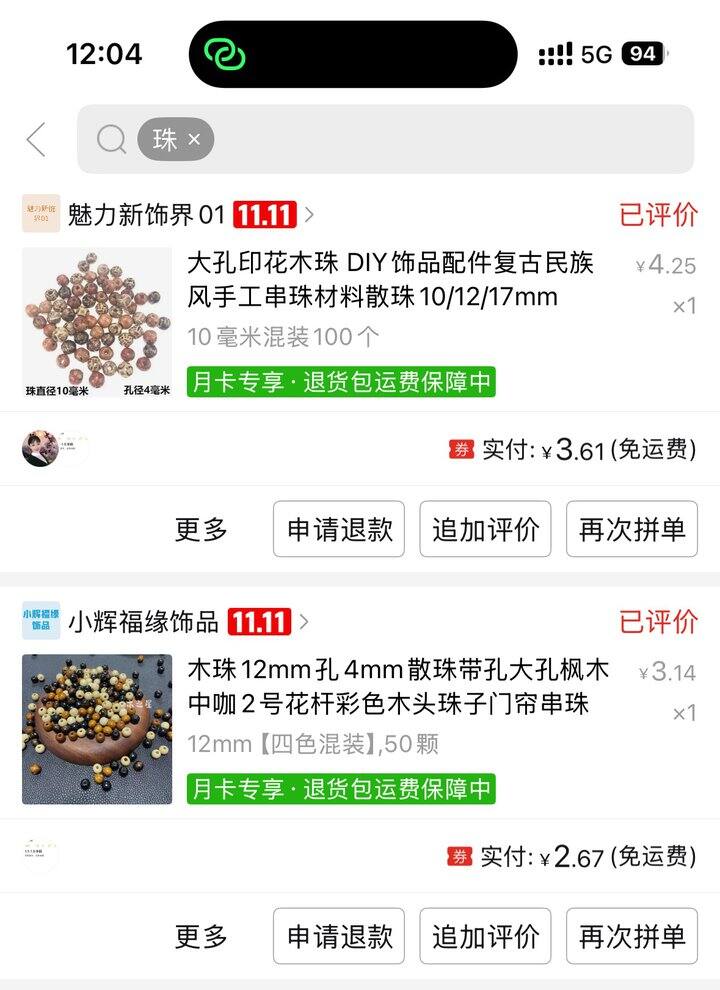Tap 更多 on the 木珠12mm order
Screen dimensions: 720x990
coord(201,937)
